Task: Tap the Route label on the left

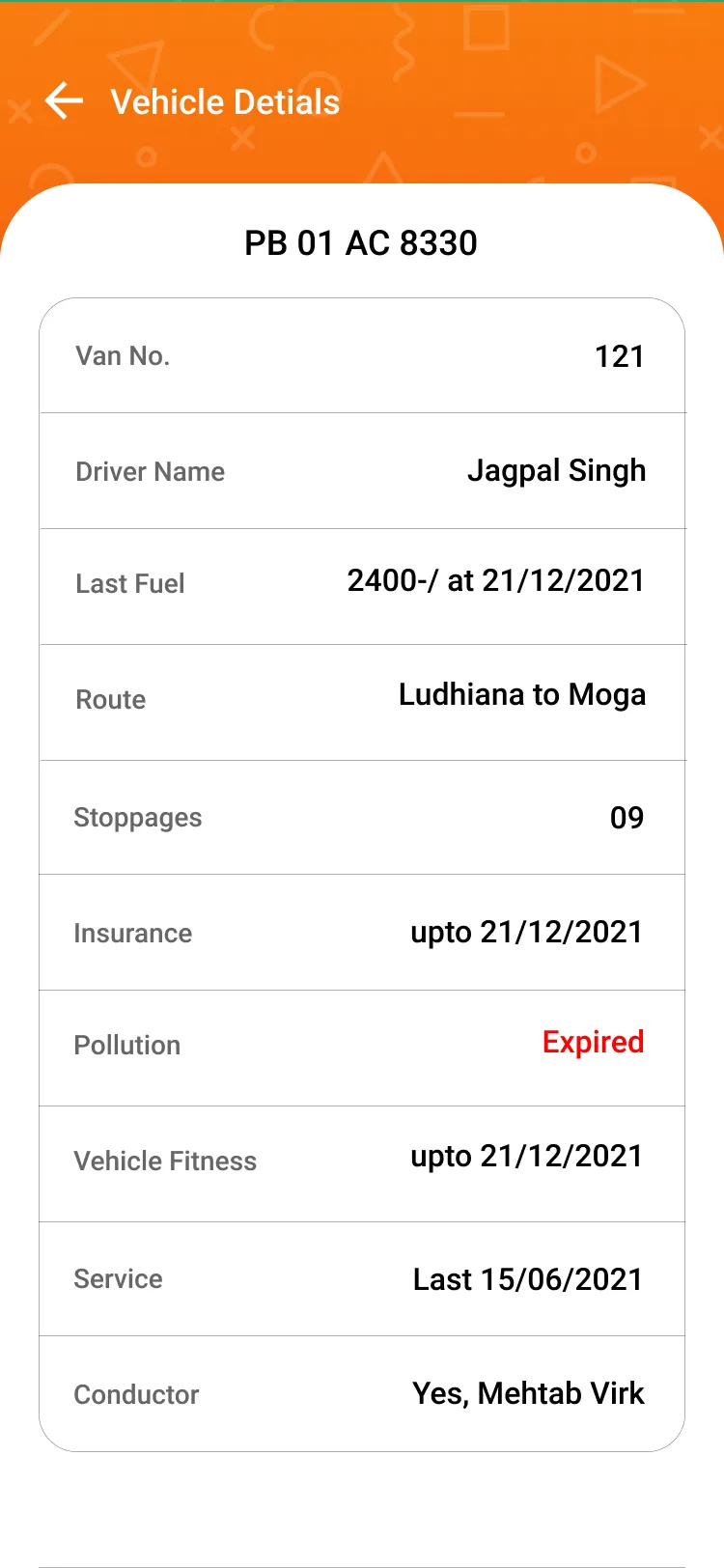Action: pos(110,700)
